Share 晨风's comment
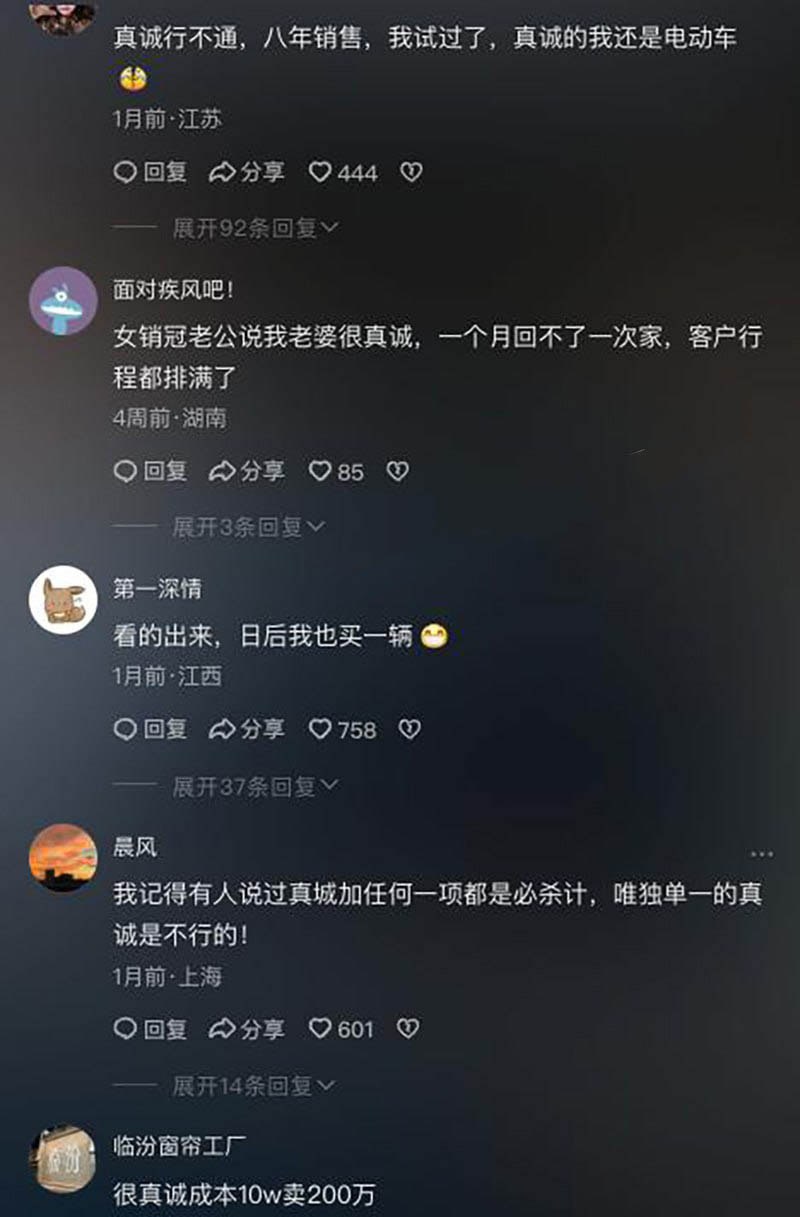 point(246,1028)
